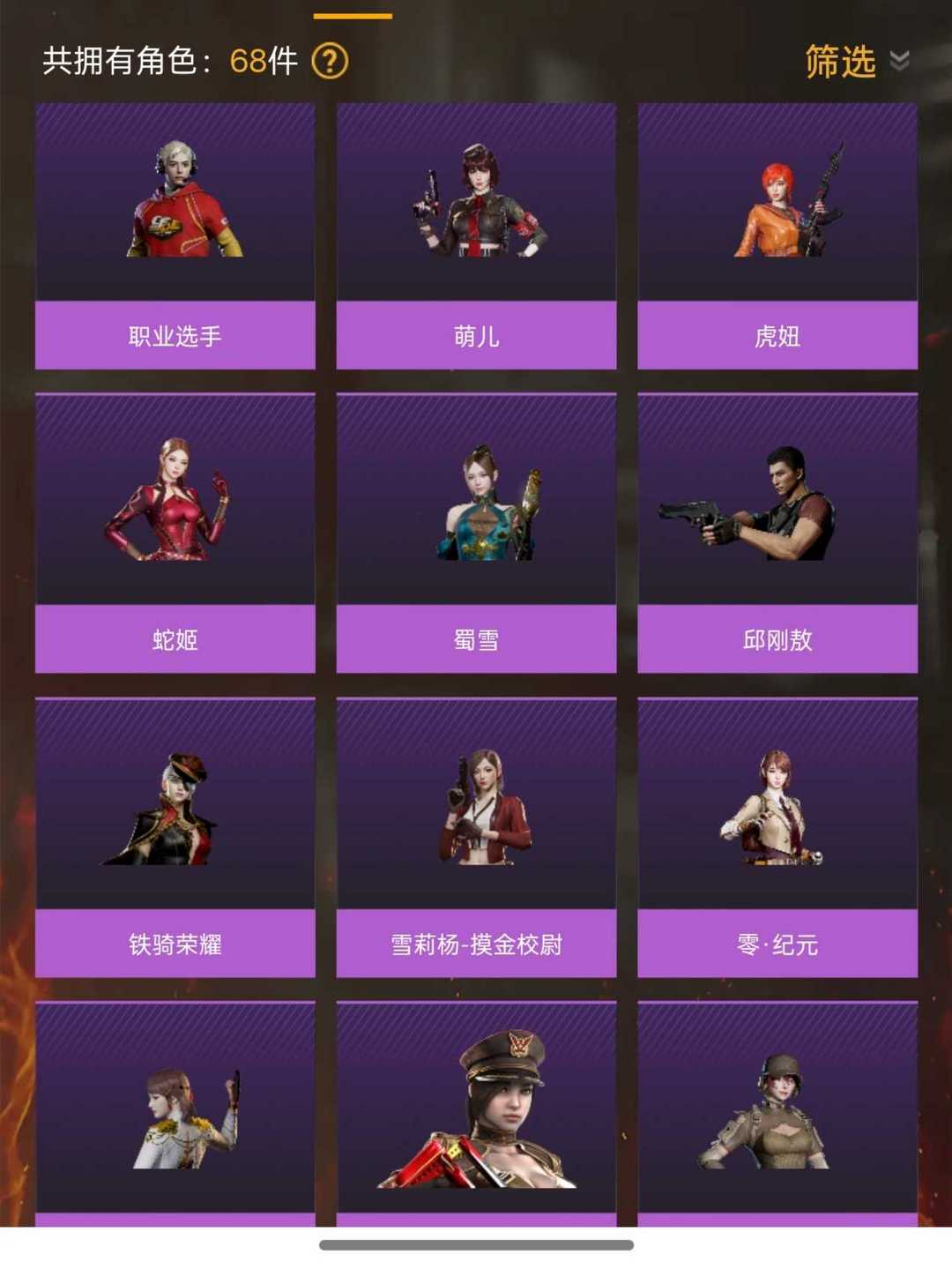
Task: Select the 雪莉杨-摸金校尉 character card
Action: pos(476,837)
